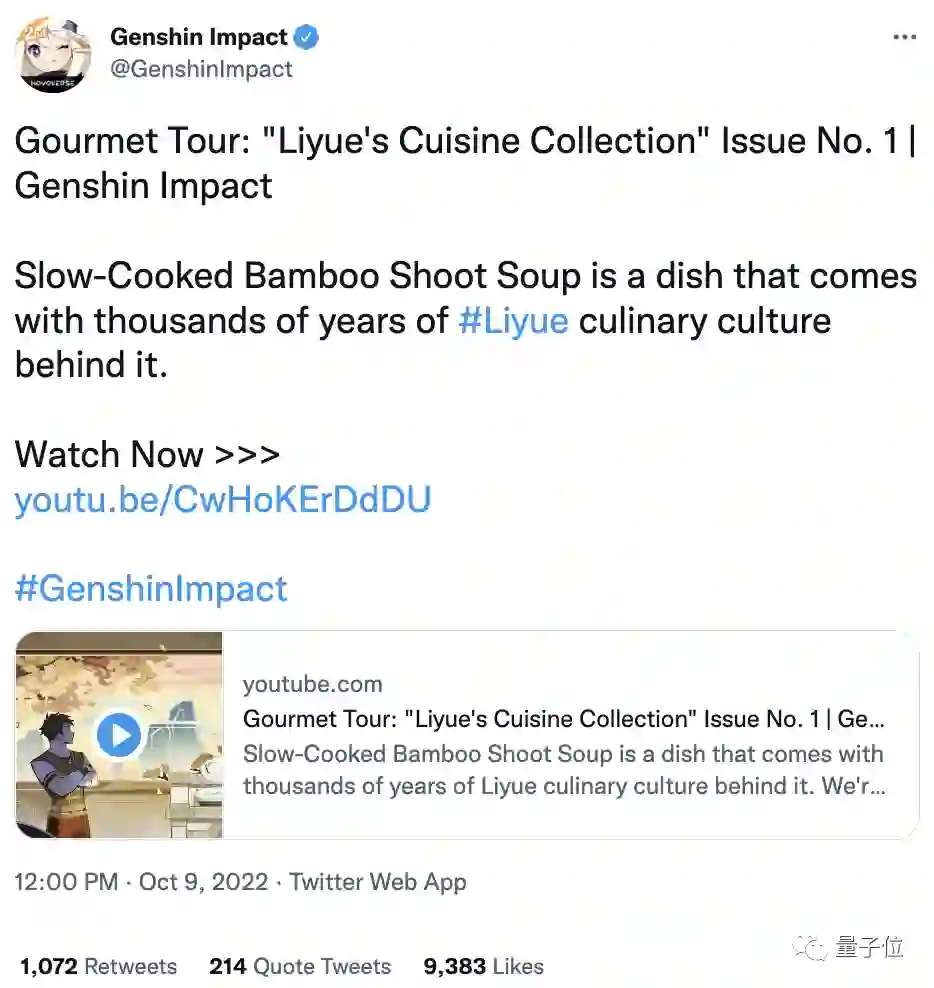
Task: Open the Twitter Web App source link
Action: coord(378,882)
